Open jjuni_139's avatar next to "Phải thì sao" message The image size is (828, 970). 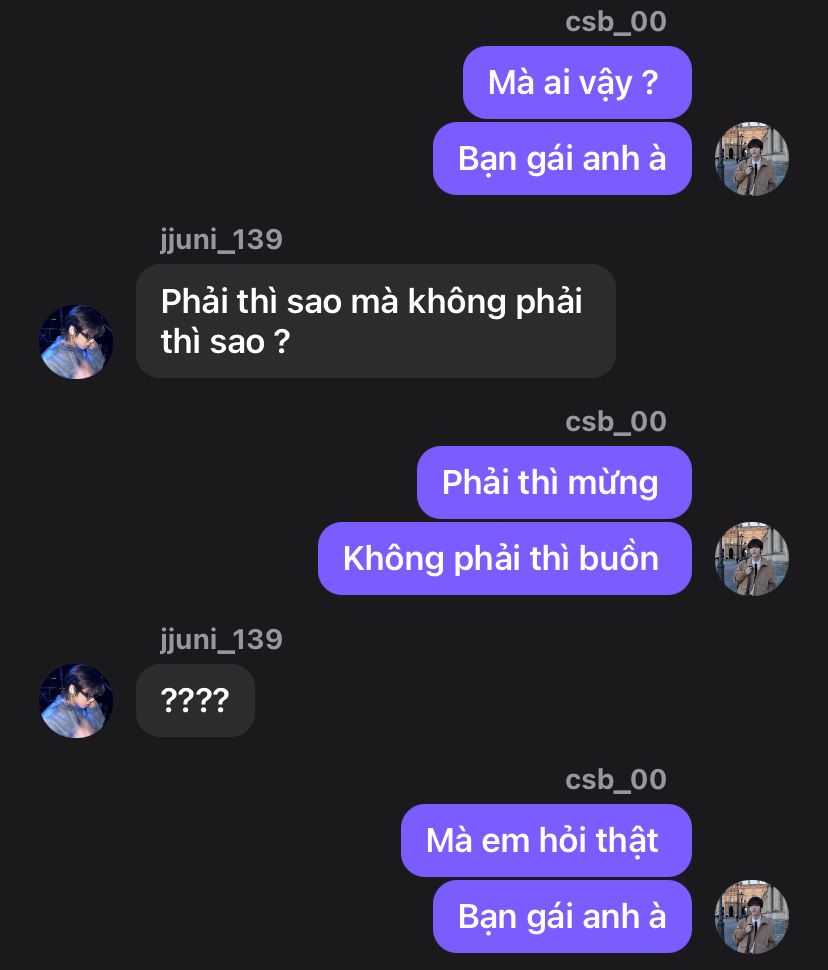(76, 342)
